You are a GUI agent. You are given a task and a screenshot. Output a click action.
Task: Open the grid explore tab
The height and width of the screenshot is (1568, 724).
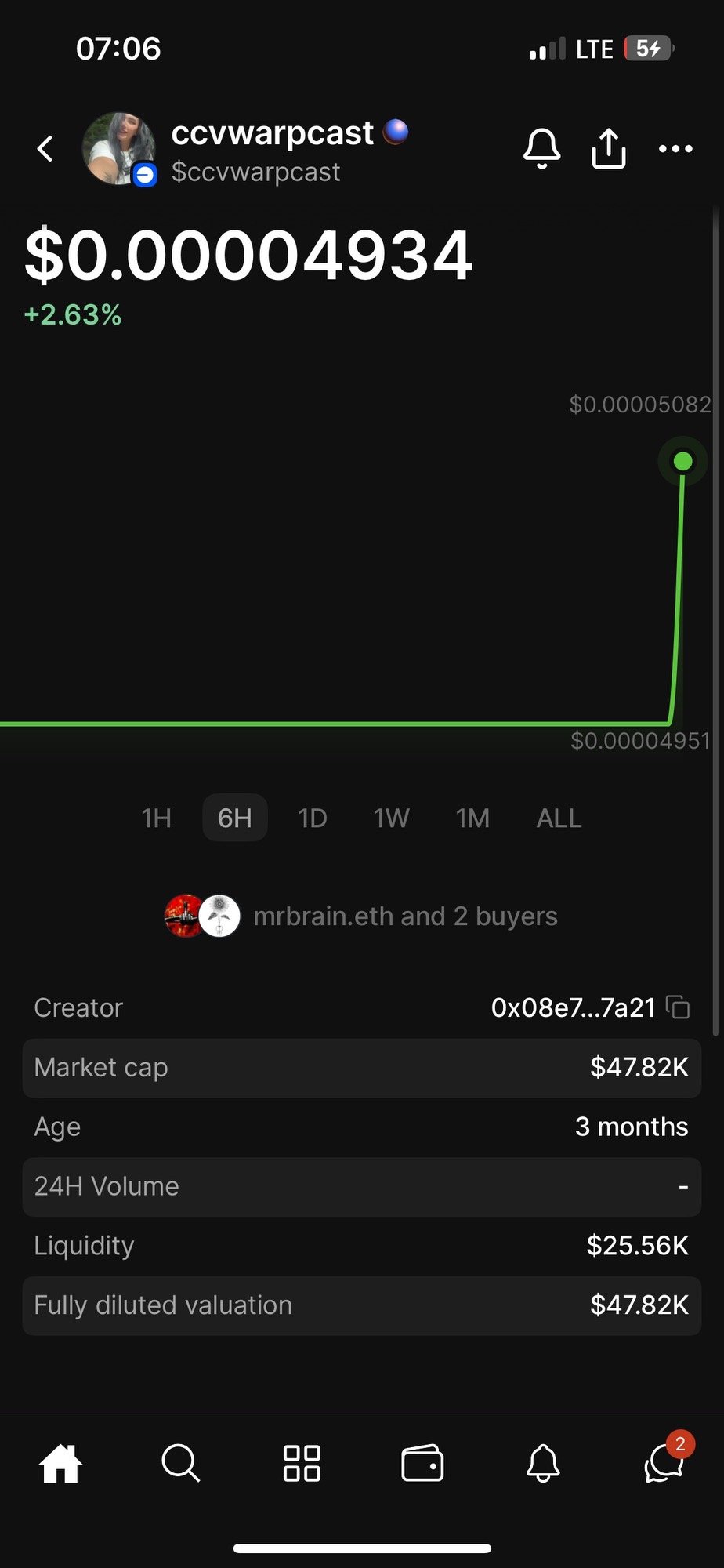coord(302,1463)
